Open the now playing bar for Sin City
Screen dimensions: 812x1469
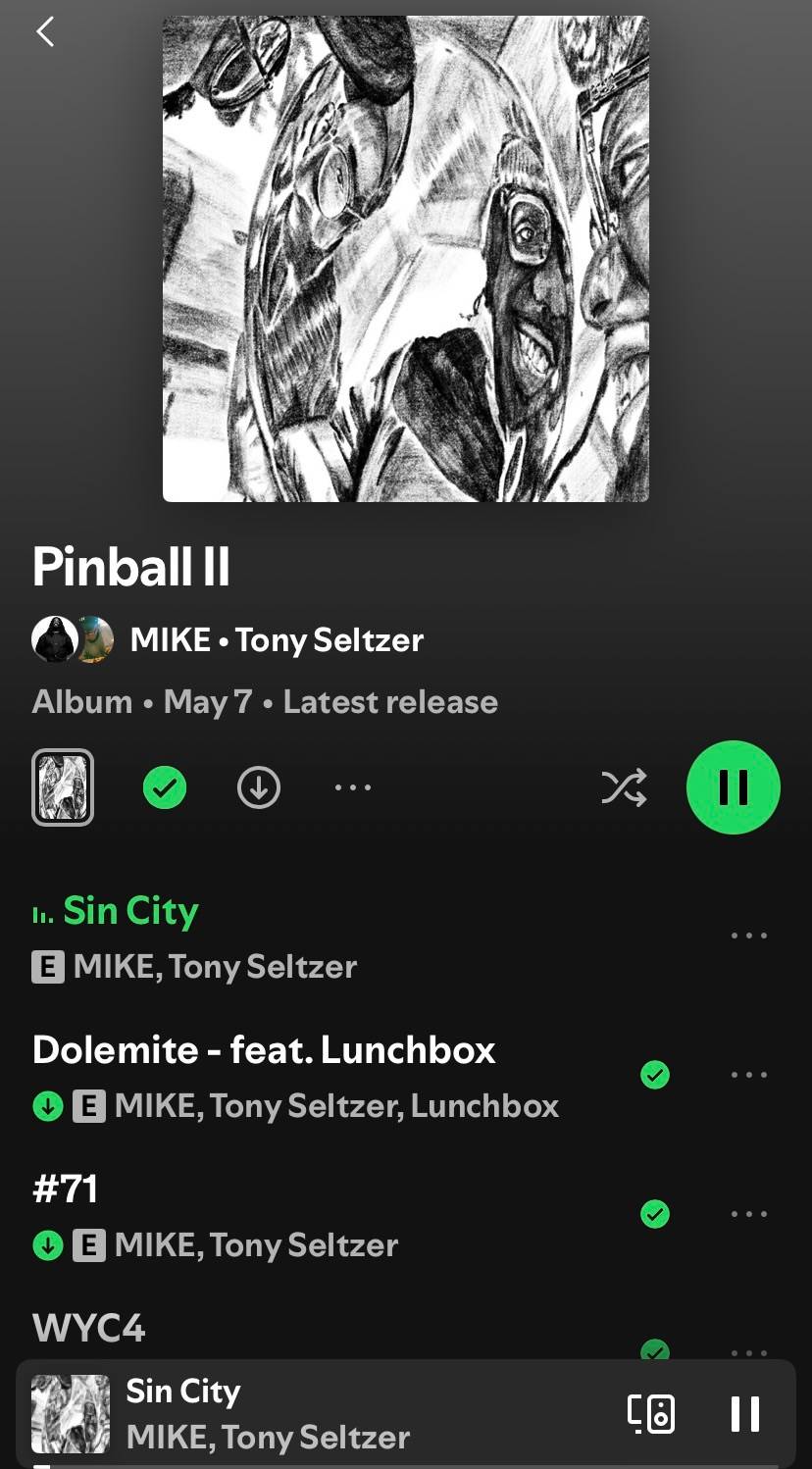(x=294, y=1413)
